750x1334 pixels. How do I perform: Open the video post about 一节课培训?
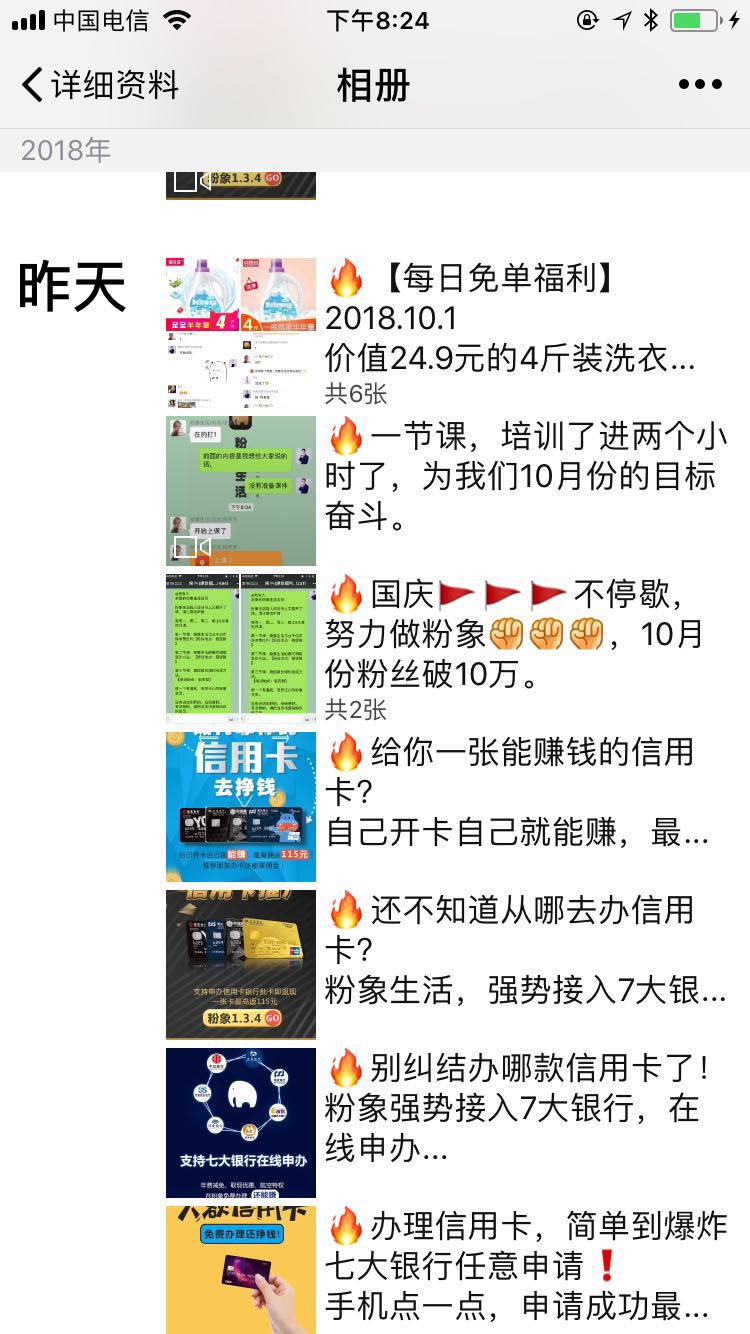pos(525,476)
